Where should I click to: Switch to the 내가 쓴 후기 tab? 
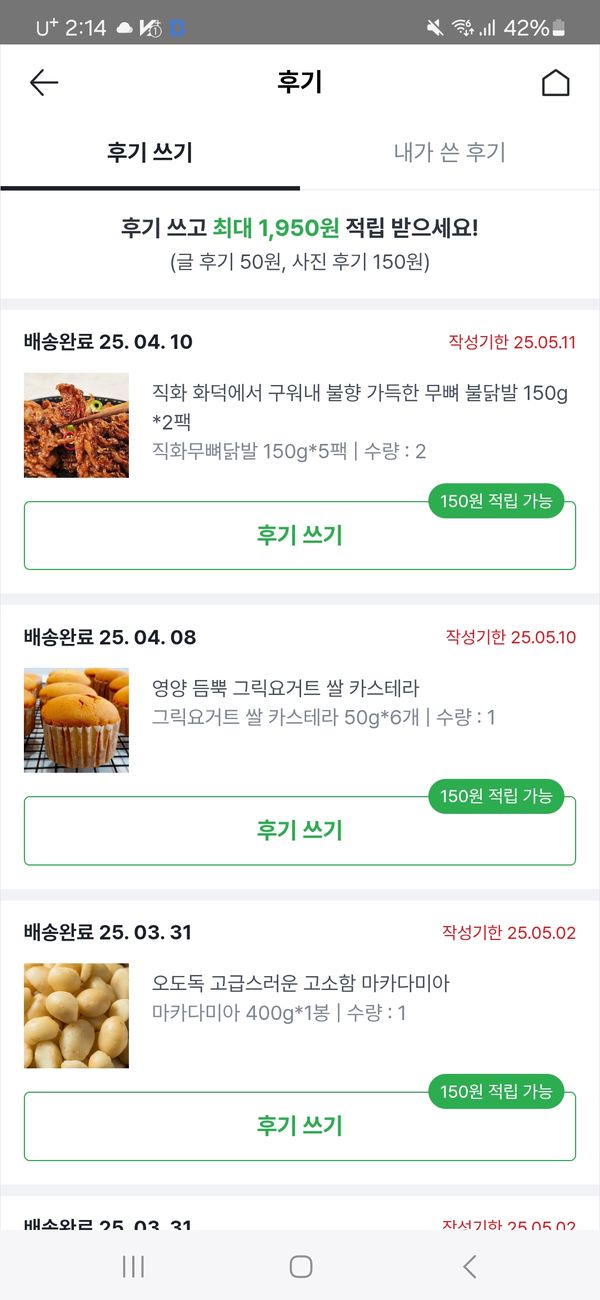tap(449, 153)
